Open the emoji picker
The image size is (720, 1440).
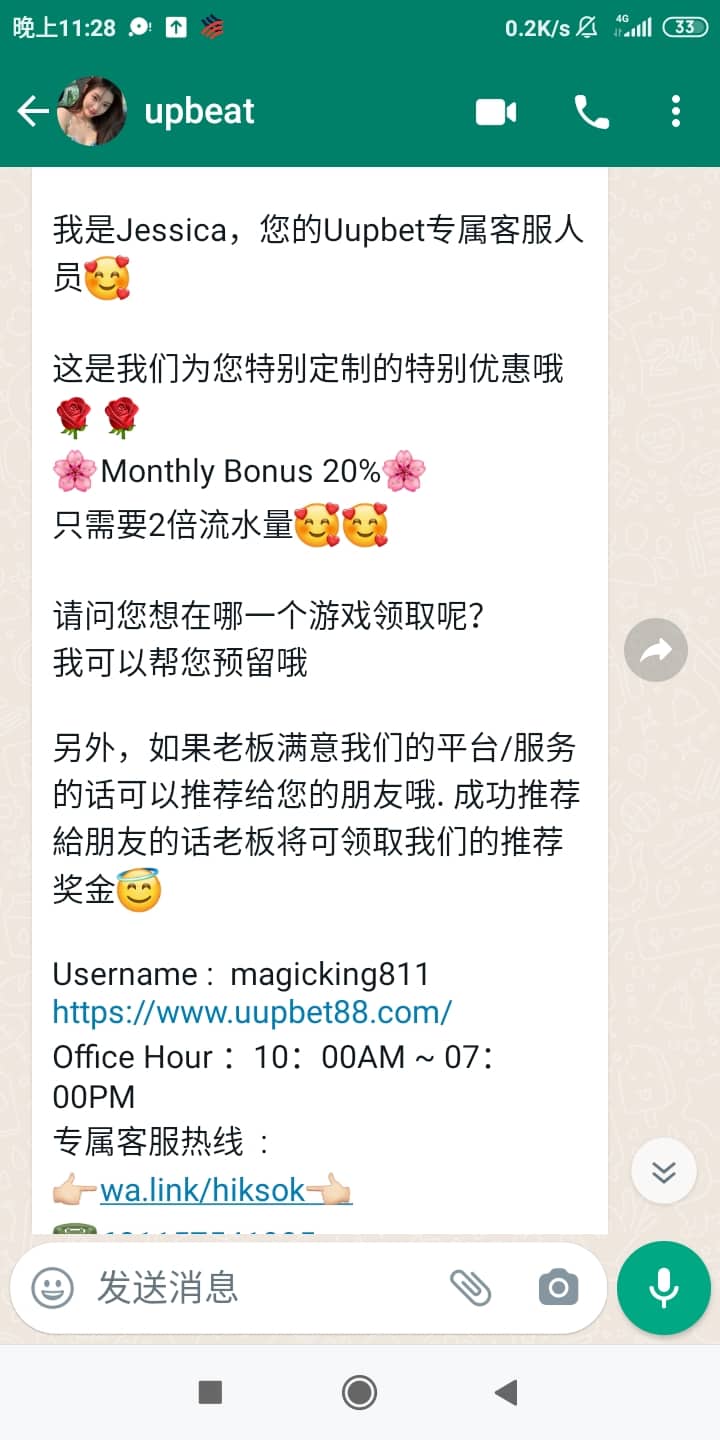tap(52, 1288)
